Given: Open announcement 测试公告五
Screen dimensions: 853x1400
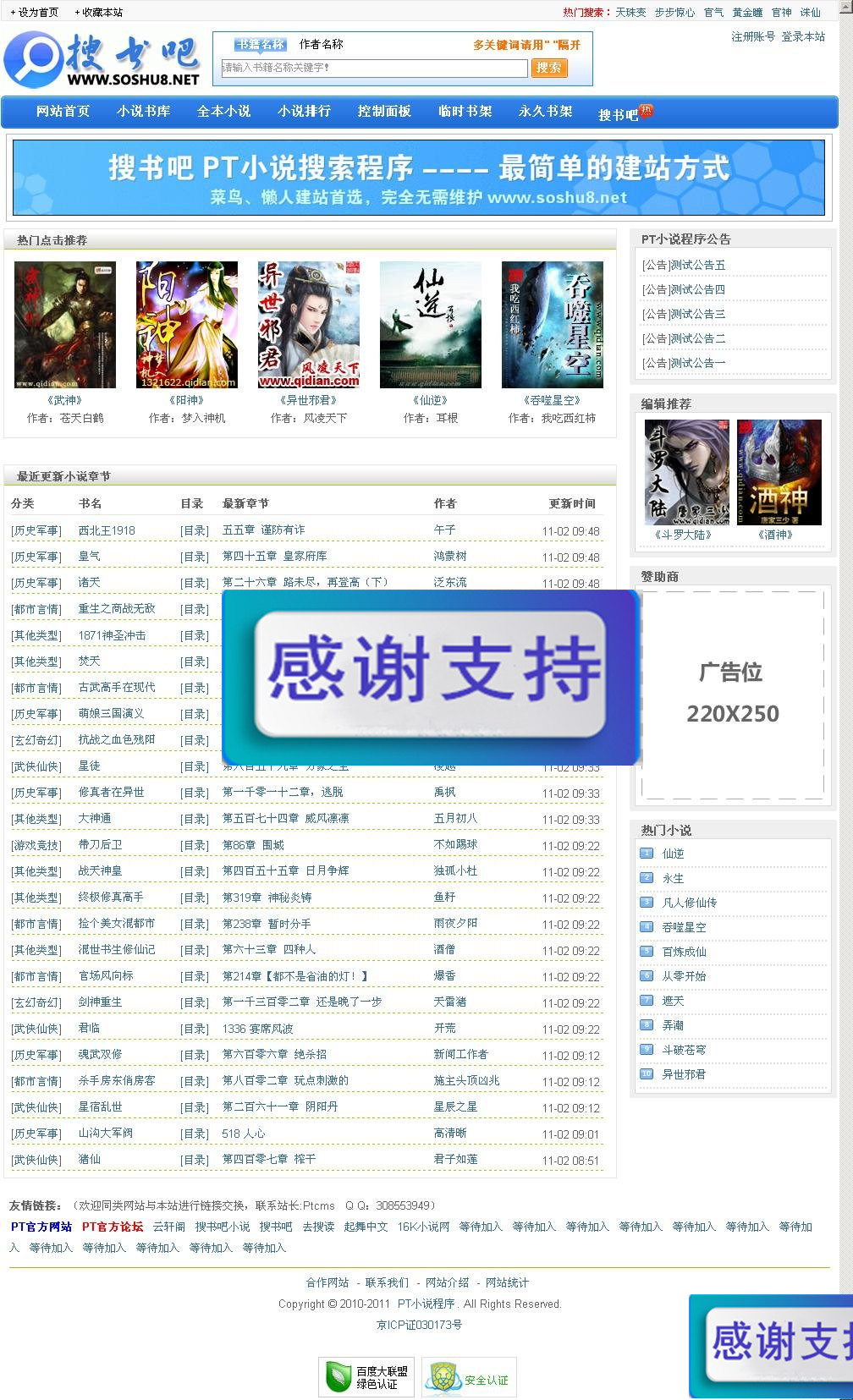Looking at the screenshot, I should tap(683, 266).
